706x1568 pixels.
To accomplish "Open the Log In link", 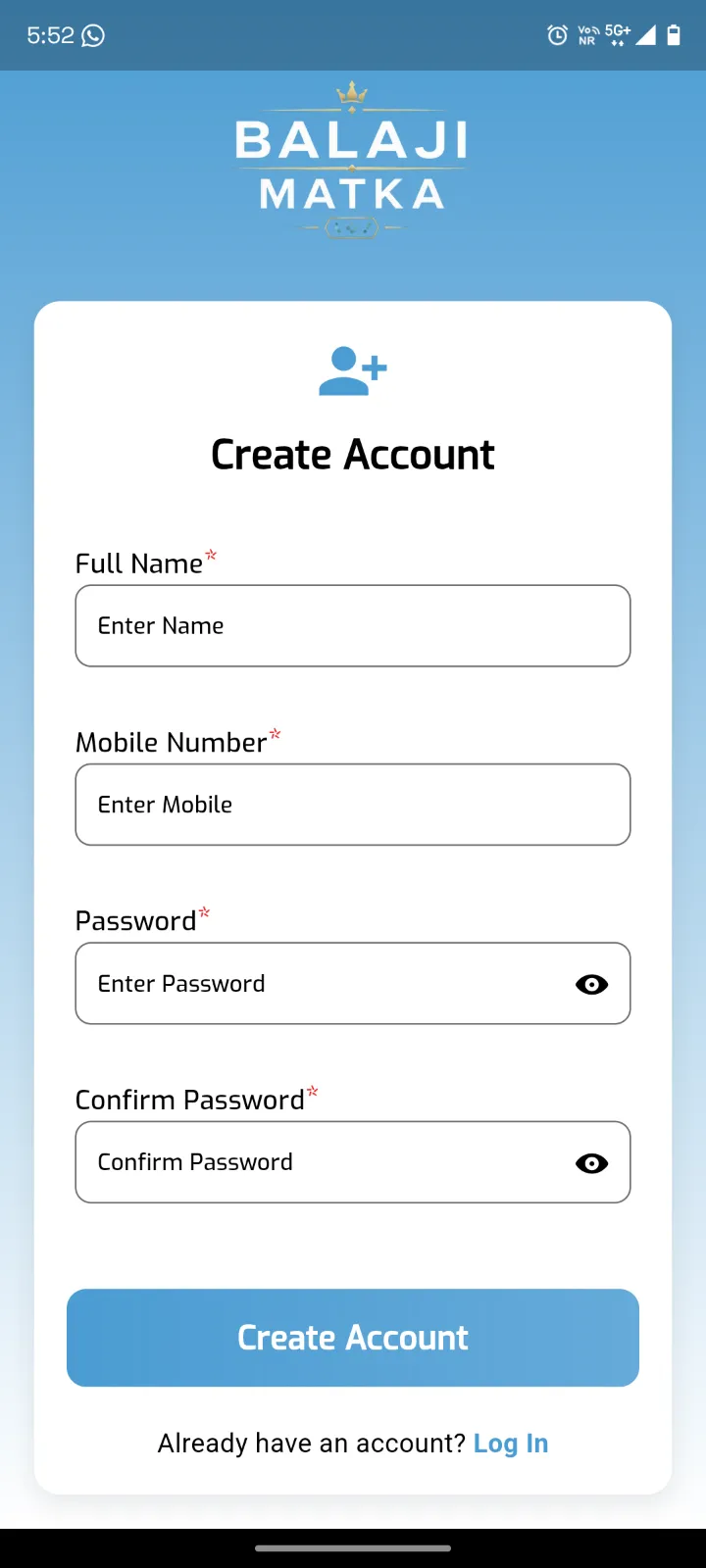I will [511, 1444].
